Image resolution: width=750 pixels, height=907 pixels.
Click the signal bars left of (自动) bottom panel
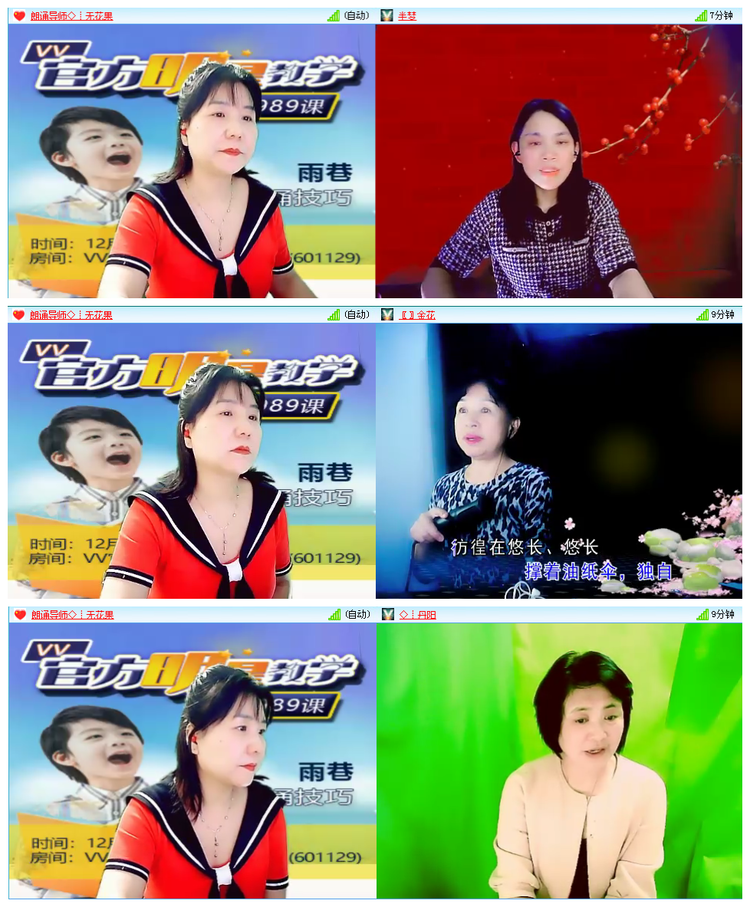point(334,616)
